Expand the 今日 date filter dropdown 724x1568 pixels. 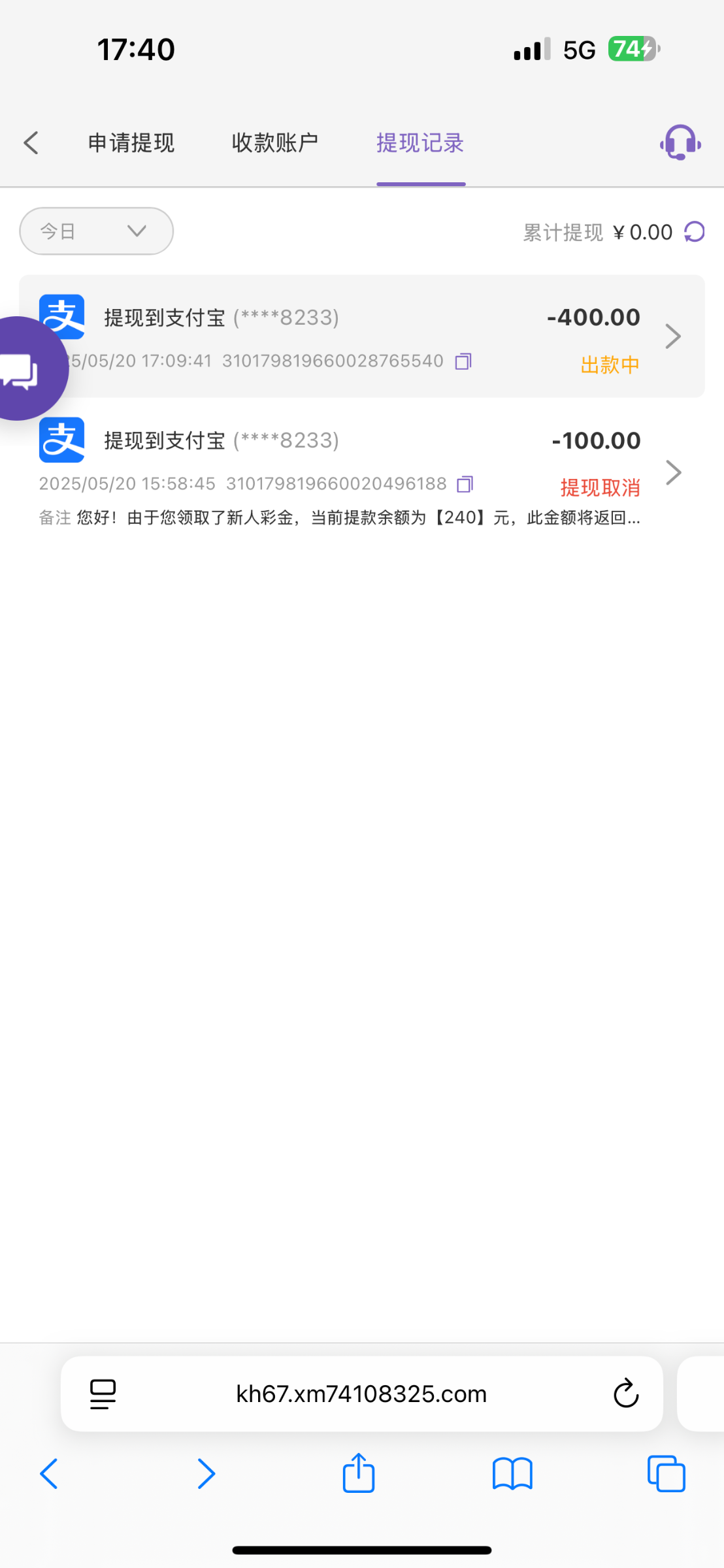point(96,231)
